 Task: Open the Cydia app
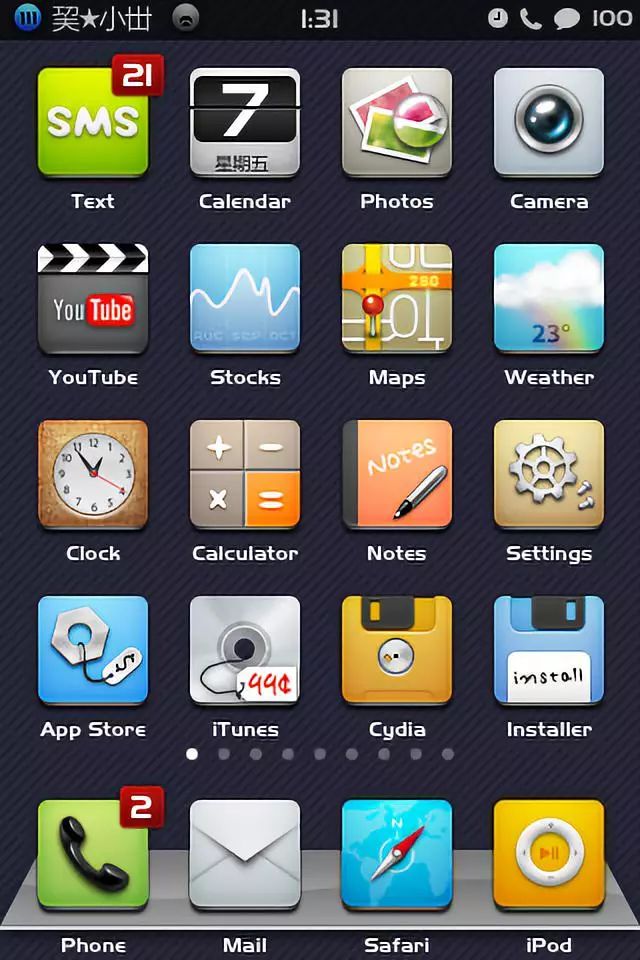point(397,651)
